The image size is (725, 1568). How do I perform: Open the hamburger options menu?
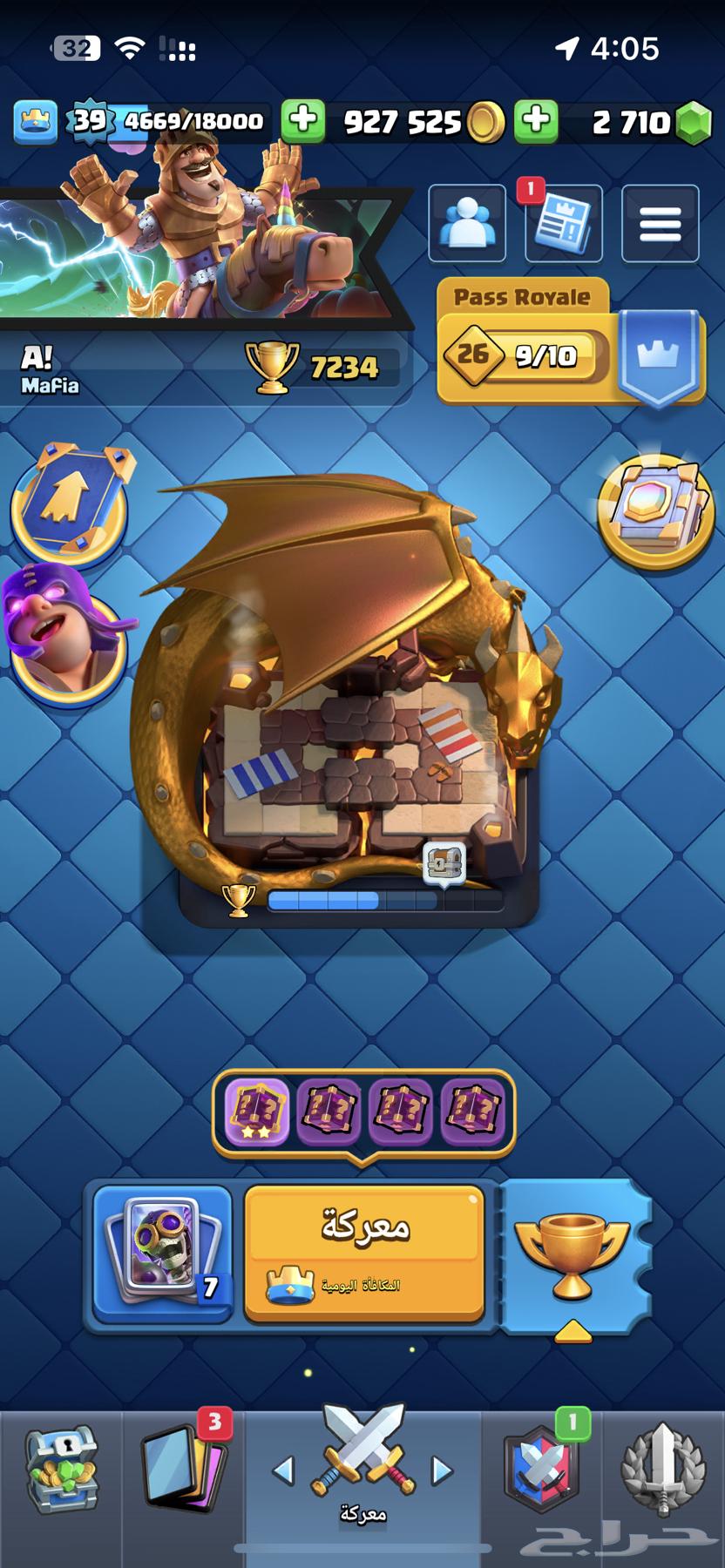[x=660, y=223]
